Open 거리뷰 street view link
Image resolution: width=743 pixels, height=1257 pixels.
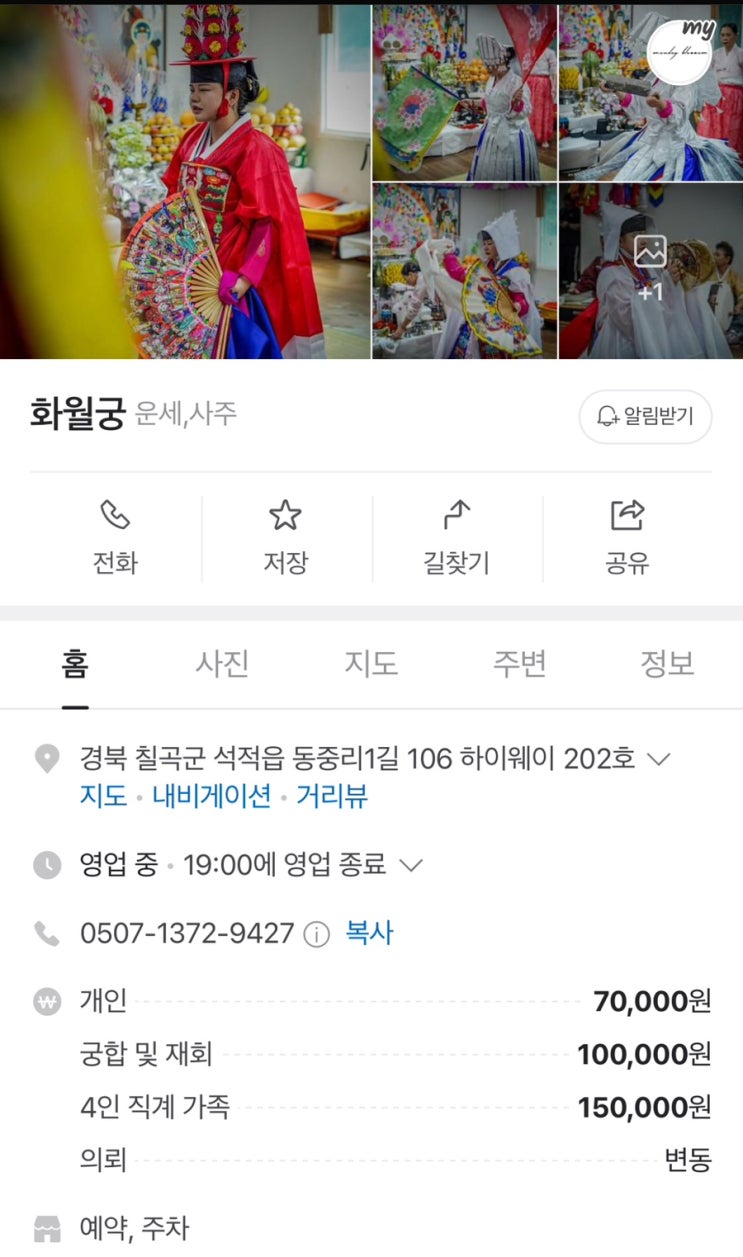[x=332, y=797]
